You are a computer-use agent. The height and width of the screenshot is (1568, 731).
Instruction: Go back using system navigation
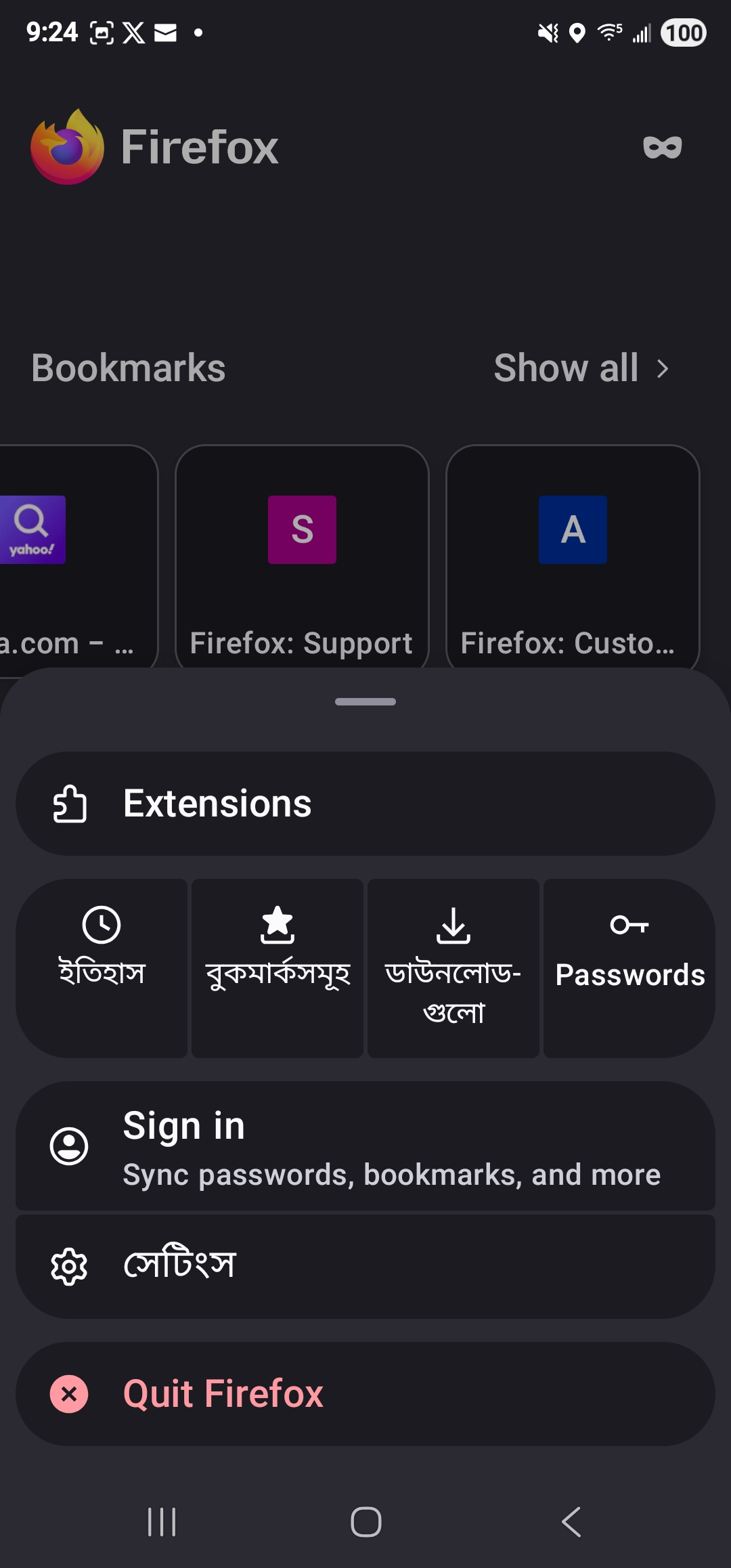(571, 1522)
